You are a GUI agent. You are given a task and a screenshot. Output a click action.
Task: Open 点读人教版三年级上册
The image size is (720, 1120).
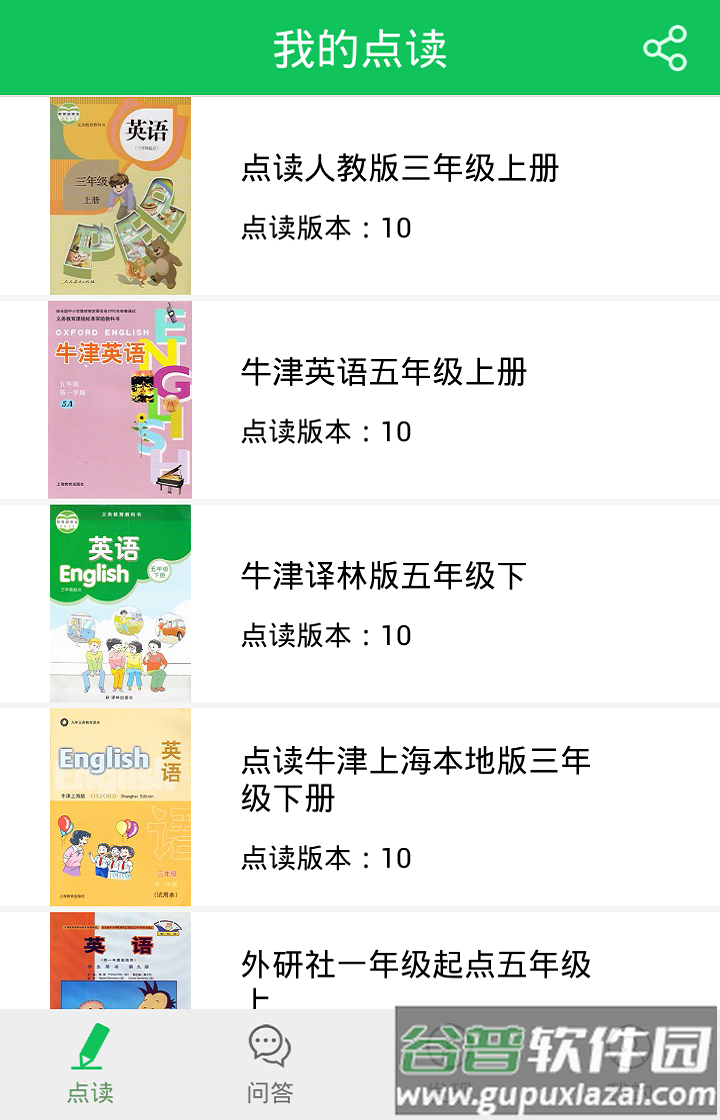(400, 170)
